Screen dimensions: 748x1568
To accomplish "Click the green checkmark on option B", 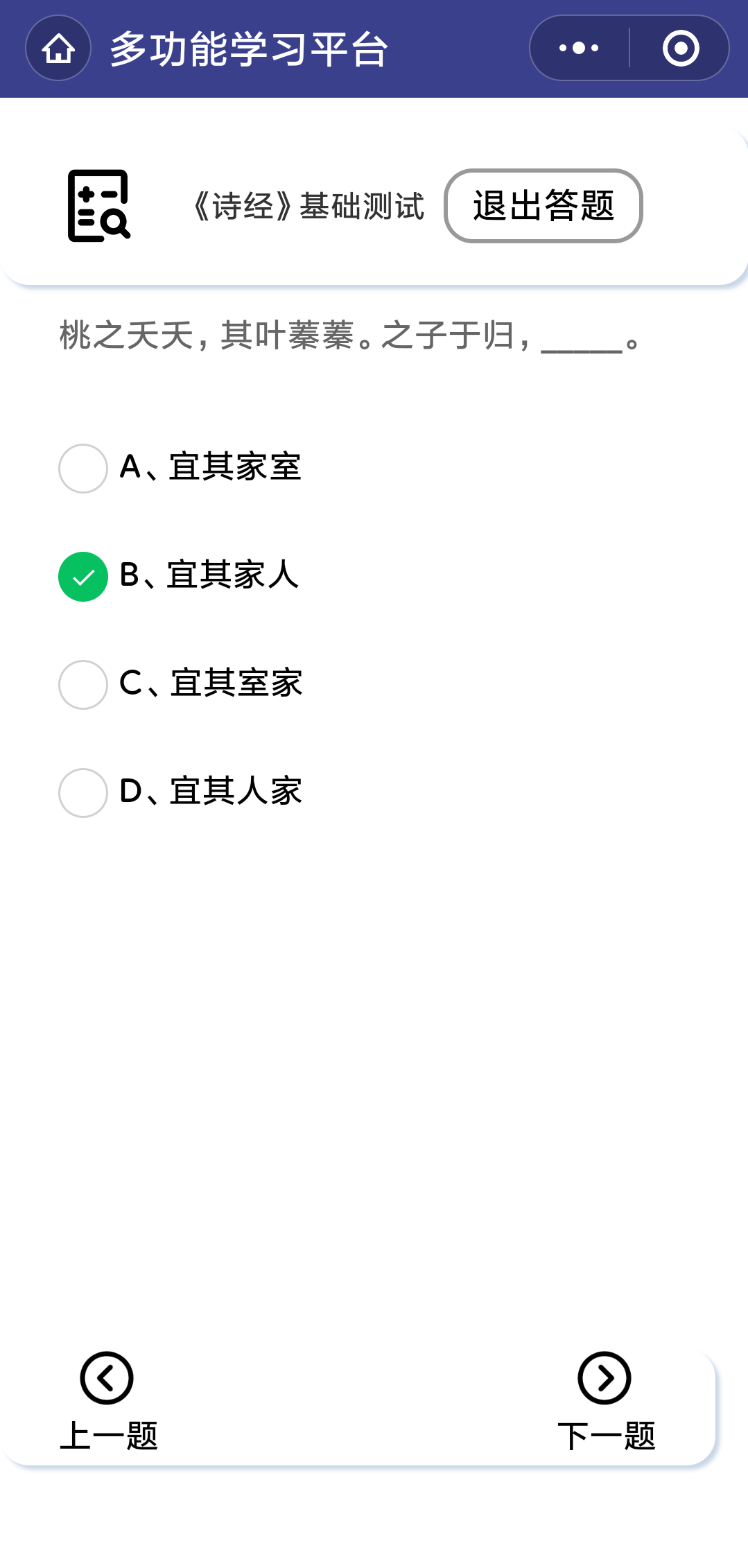I will [82, 576].
